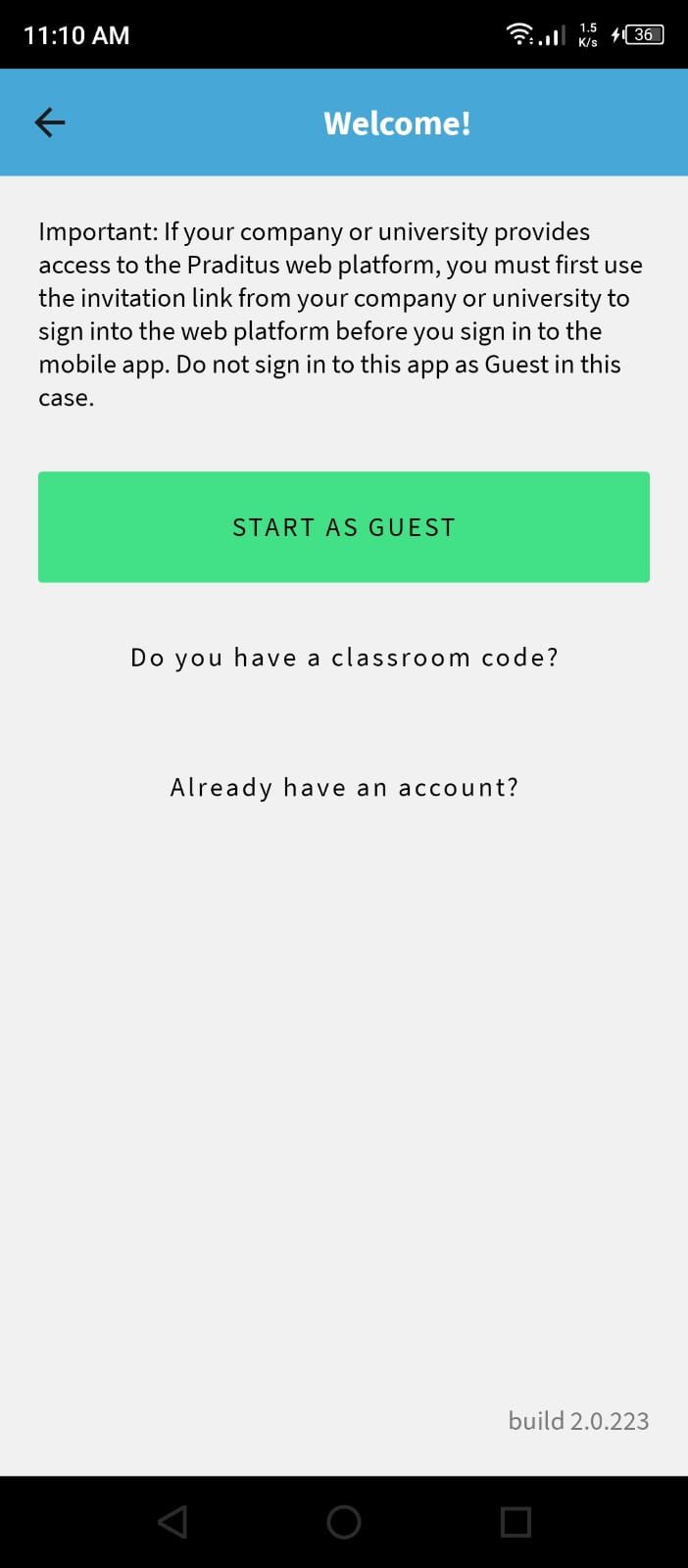The image size is (688, 1568).
Task: Go back using the header arrow
Action: [x=50, y=122]
